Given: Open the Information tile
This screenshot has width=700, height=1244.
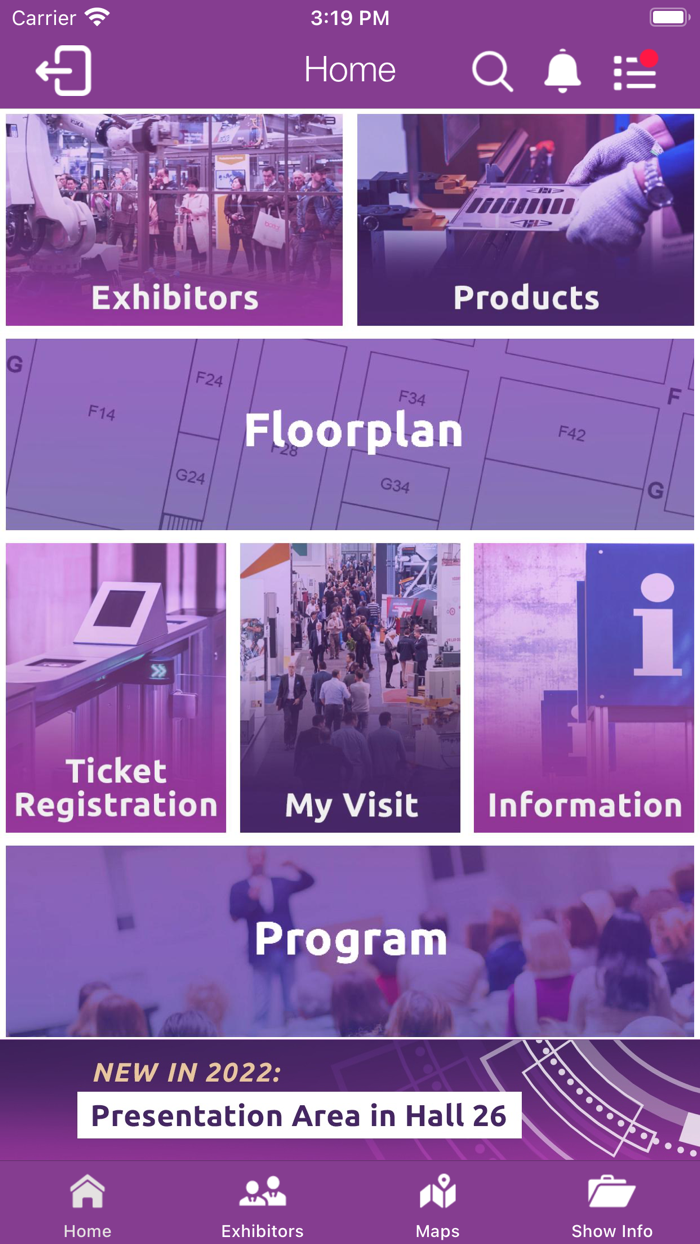Looking at the screenshot, I should (x=584, y=688).
